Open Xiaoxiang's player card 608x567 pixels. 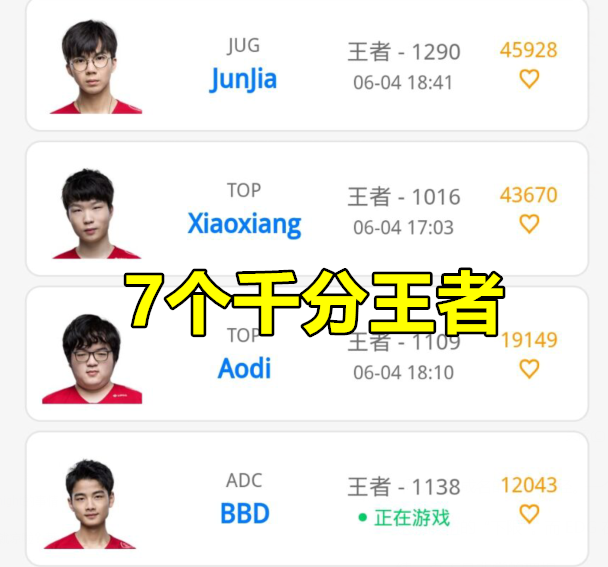pos(244,222)
